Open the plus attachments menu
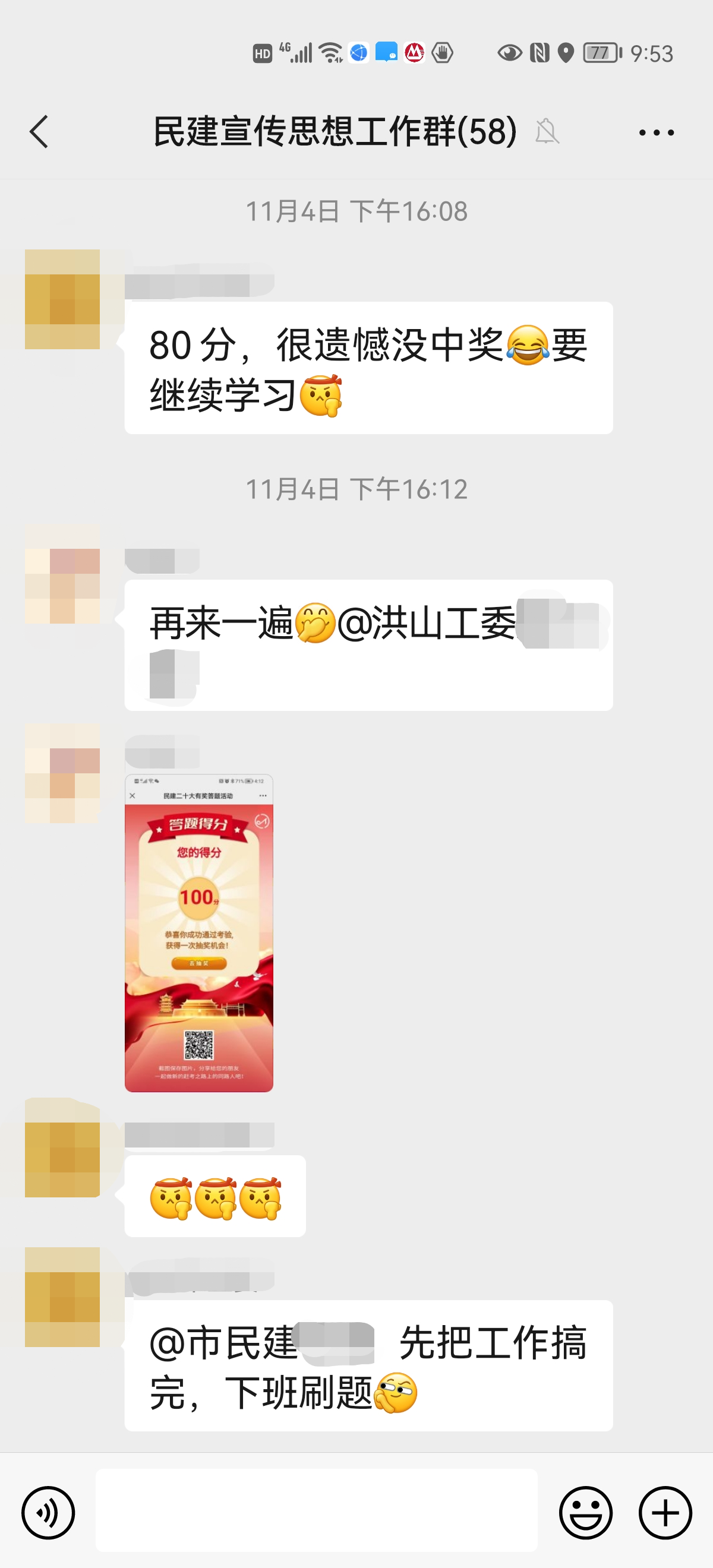Viewport: 713px width, 1568px height. [x=665, y=1512]
